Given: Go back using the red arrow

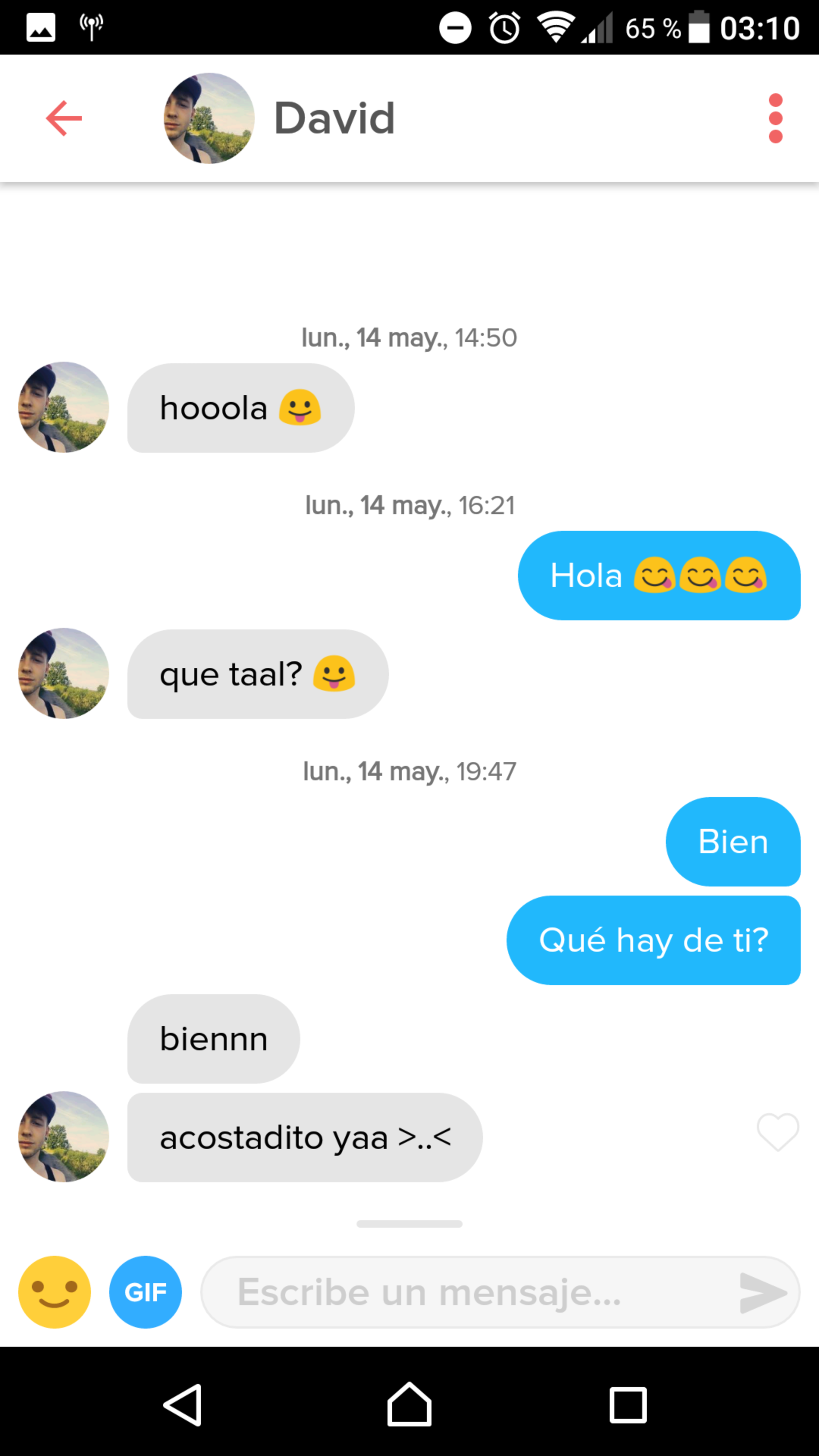Looking at the screenshot, I should [64, 118].
